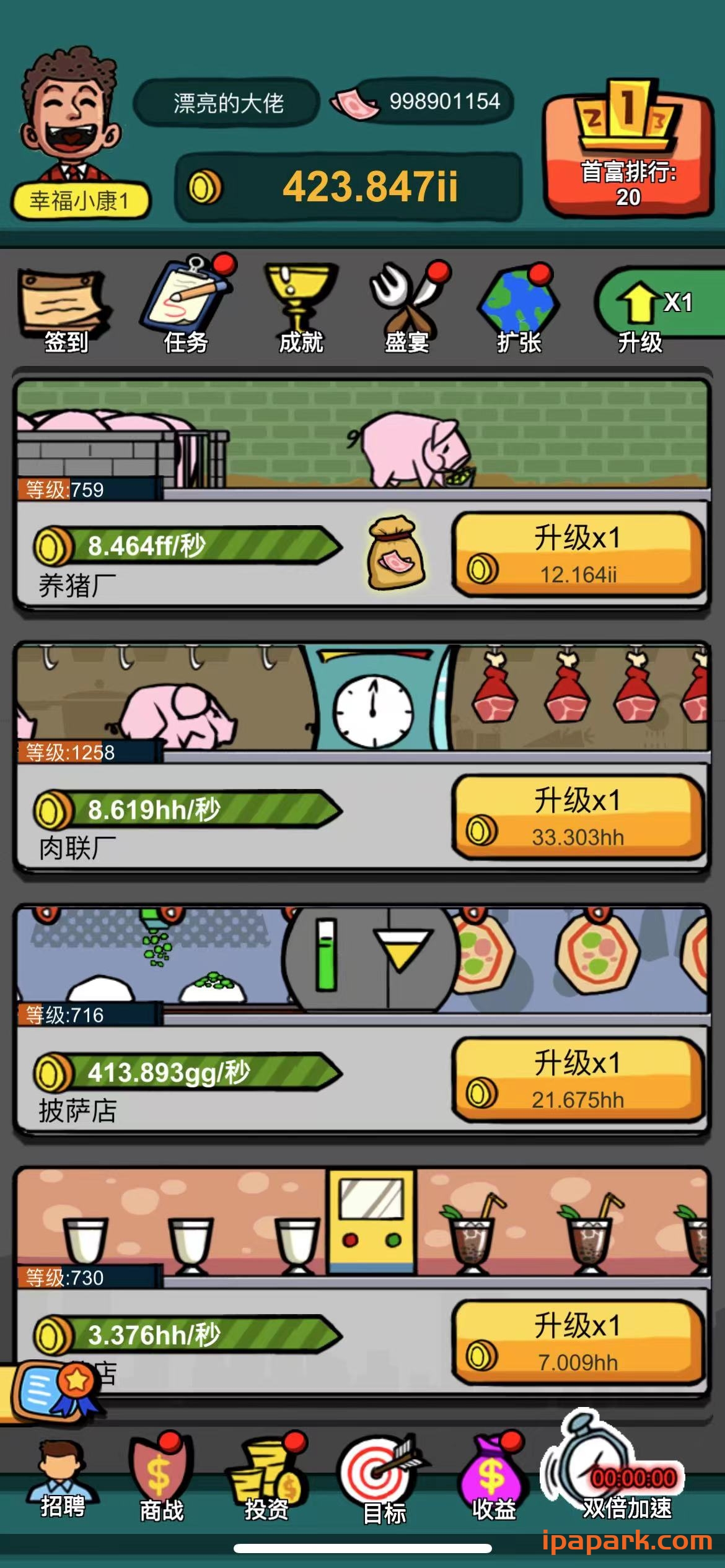The image size is (725, 1568).
Task: Open the 签到 check-in scroll
Action: [64, 311]
